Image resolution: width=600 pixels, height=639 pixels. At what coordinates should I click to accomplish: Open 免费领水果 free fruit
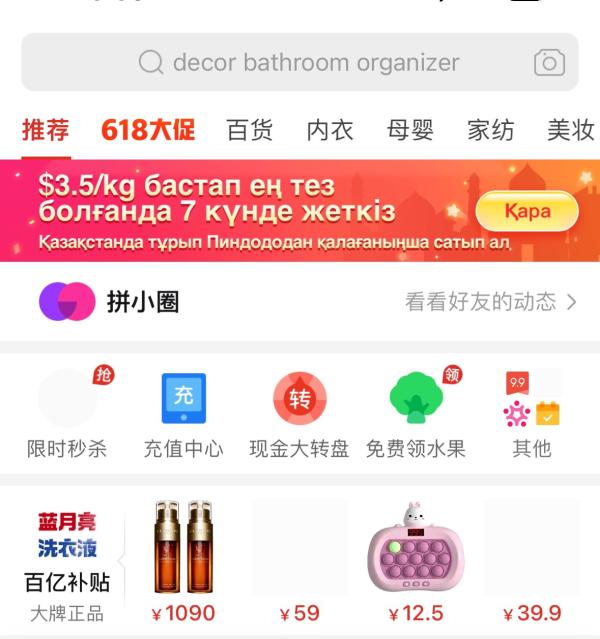(415, 412)
